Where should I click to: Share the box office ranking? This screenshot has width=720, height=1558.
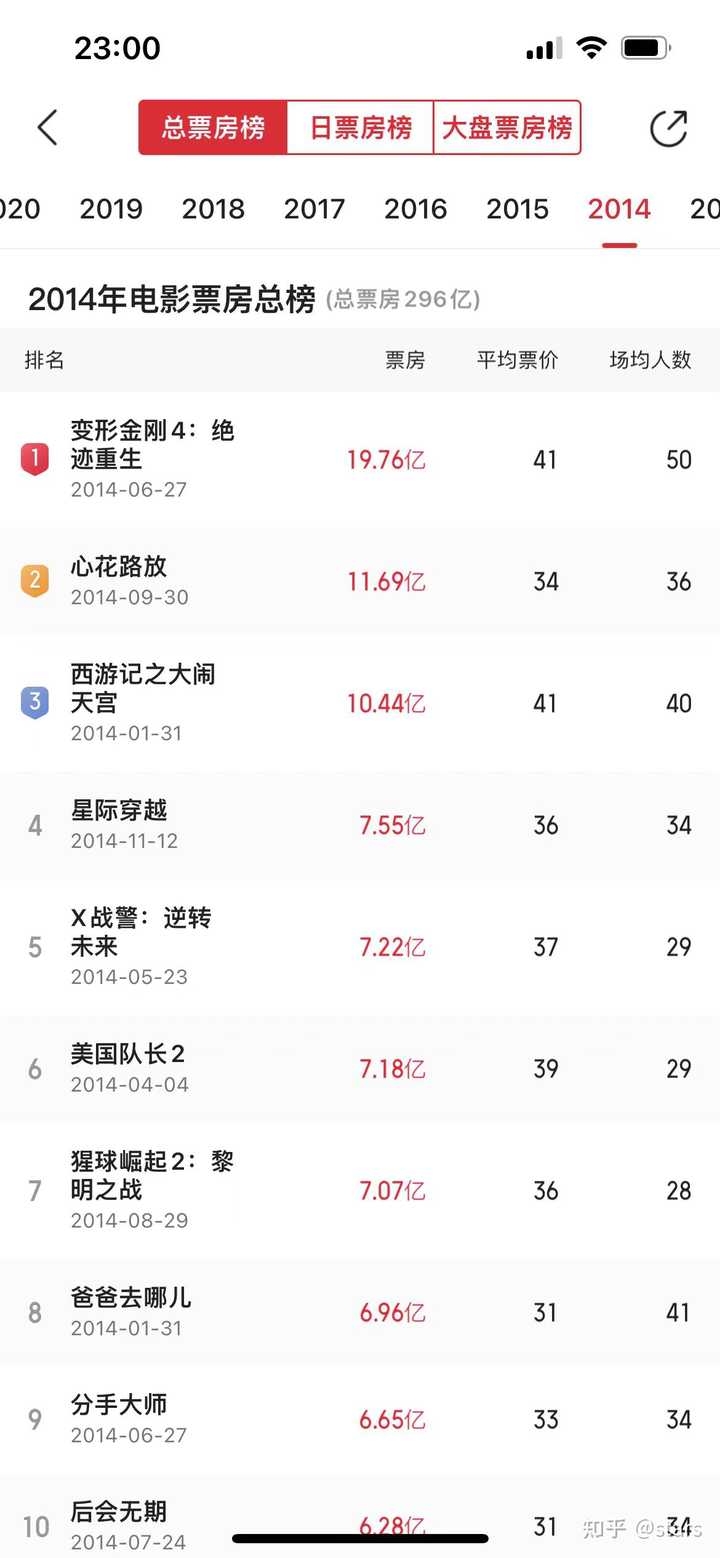pos(668,129)
